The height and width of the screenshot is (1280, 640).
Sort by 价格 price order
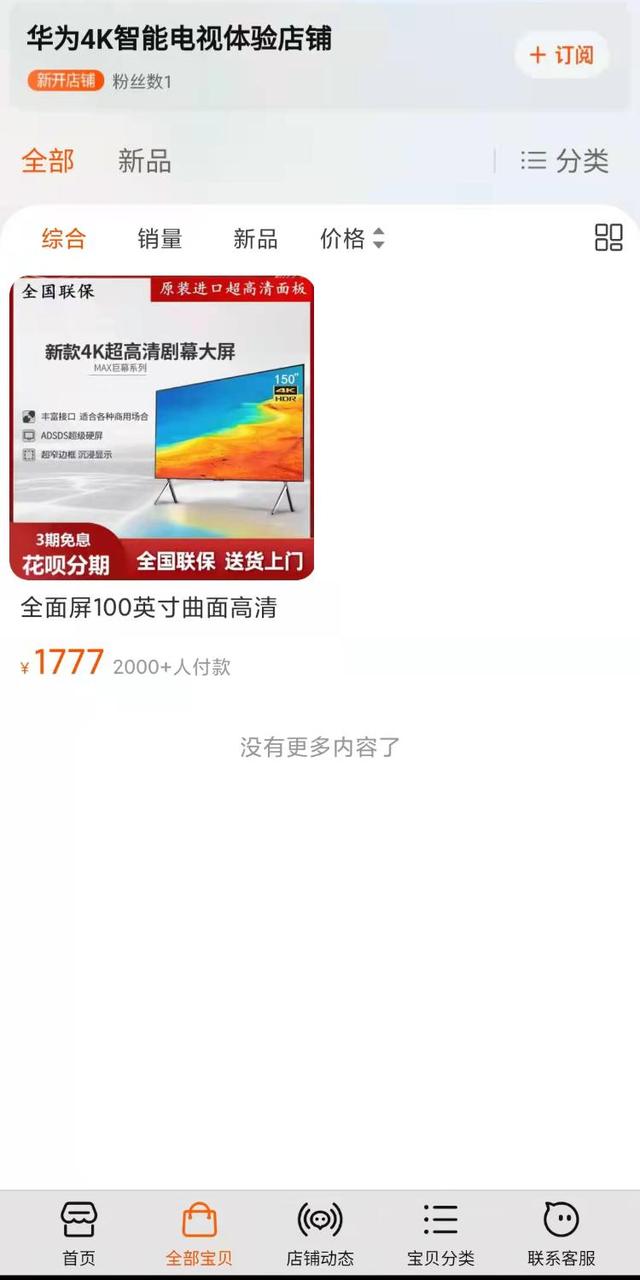(351, 239)
